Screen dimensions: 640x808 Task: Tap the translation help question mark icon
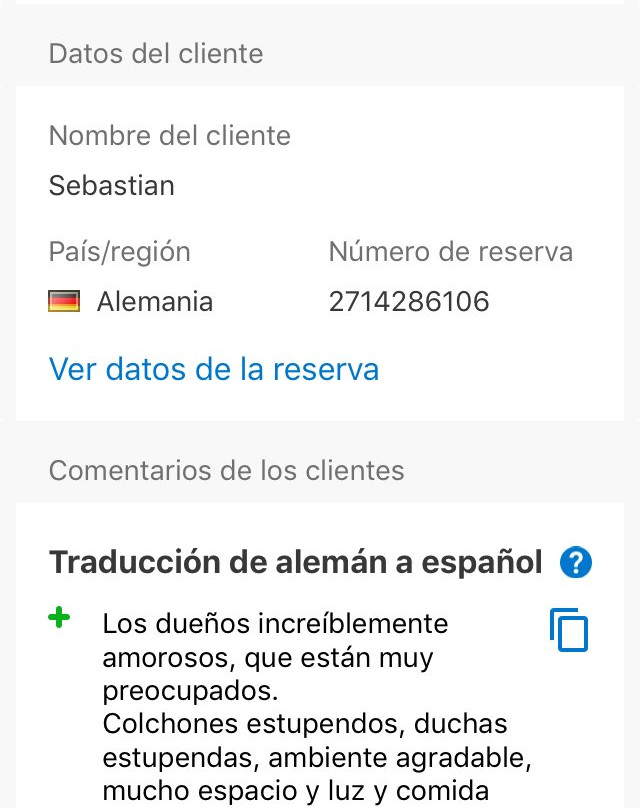click(576, 563)
